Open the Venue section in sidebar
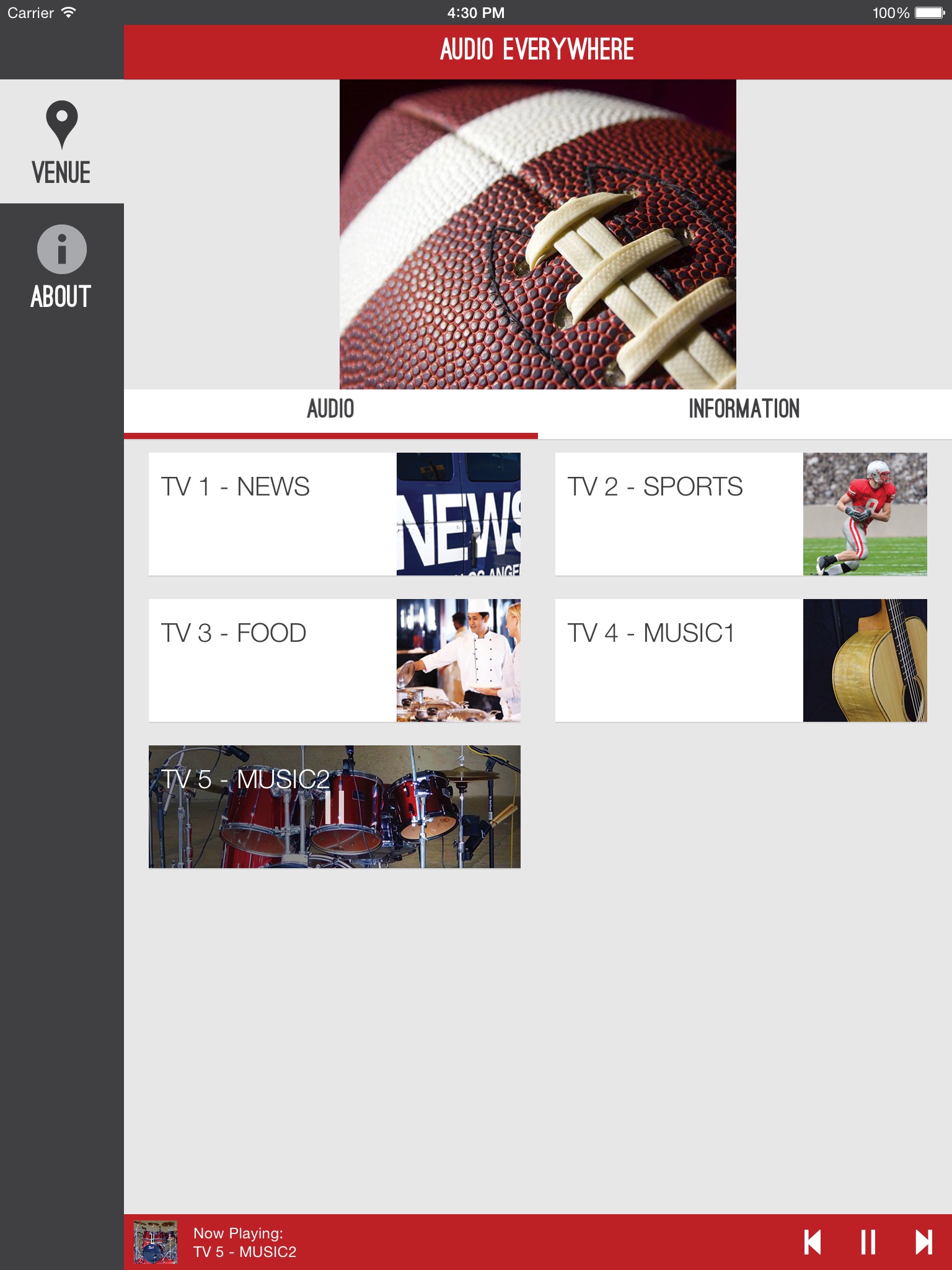The image size is (952, 1270). (x=61, y=143)
